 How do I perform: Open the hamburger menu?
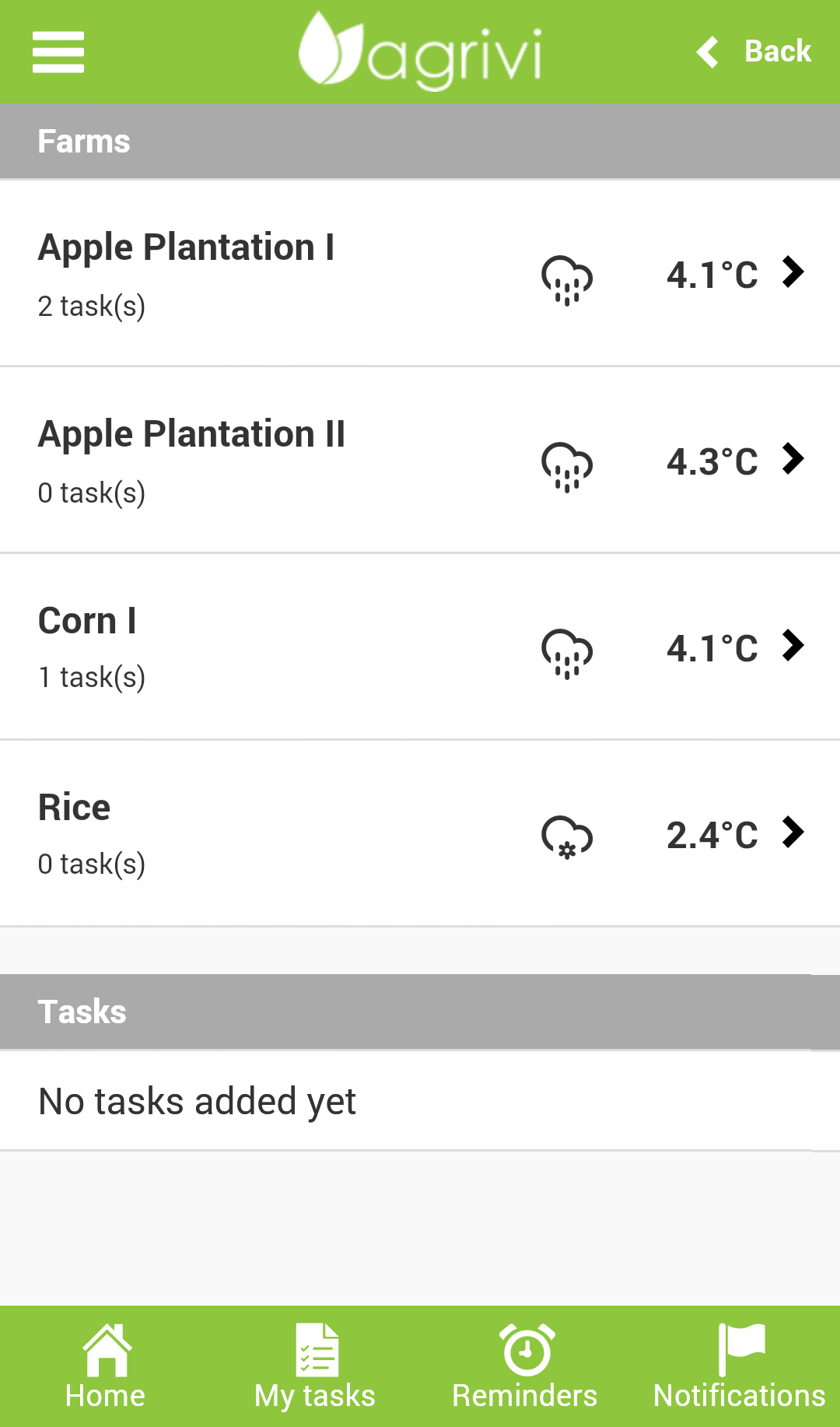click(x=58, y=51)
